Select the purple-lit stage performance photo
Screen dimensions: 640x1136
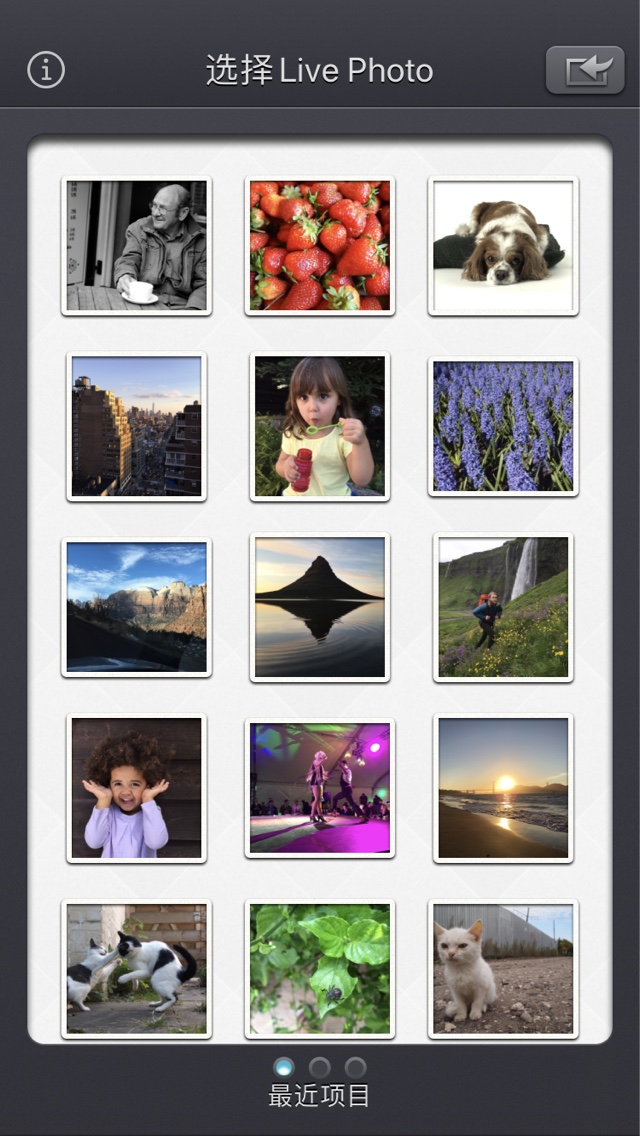pos(320,788)
